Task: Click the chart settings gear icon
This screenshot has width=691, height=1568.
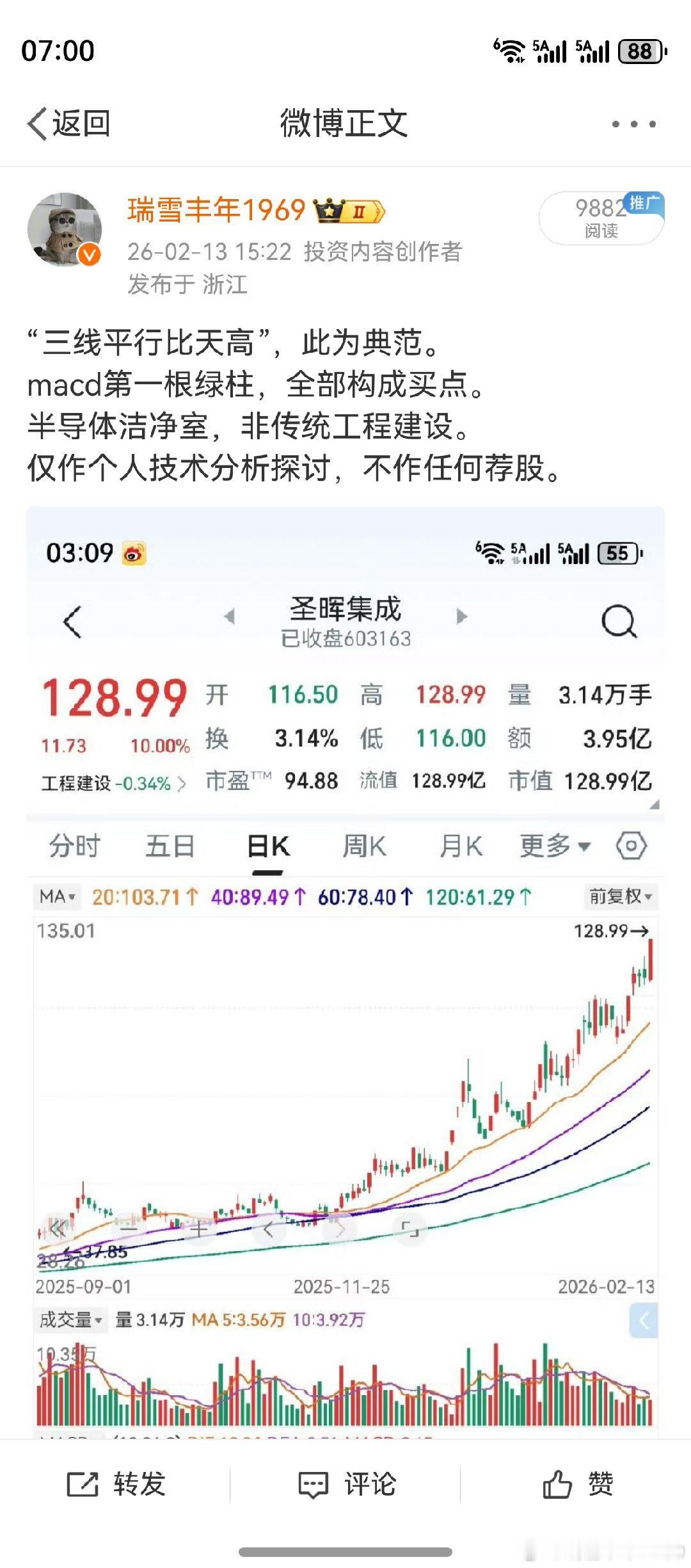Action: (x=631, y=845)
